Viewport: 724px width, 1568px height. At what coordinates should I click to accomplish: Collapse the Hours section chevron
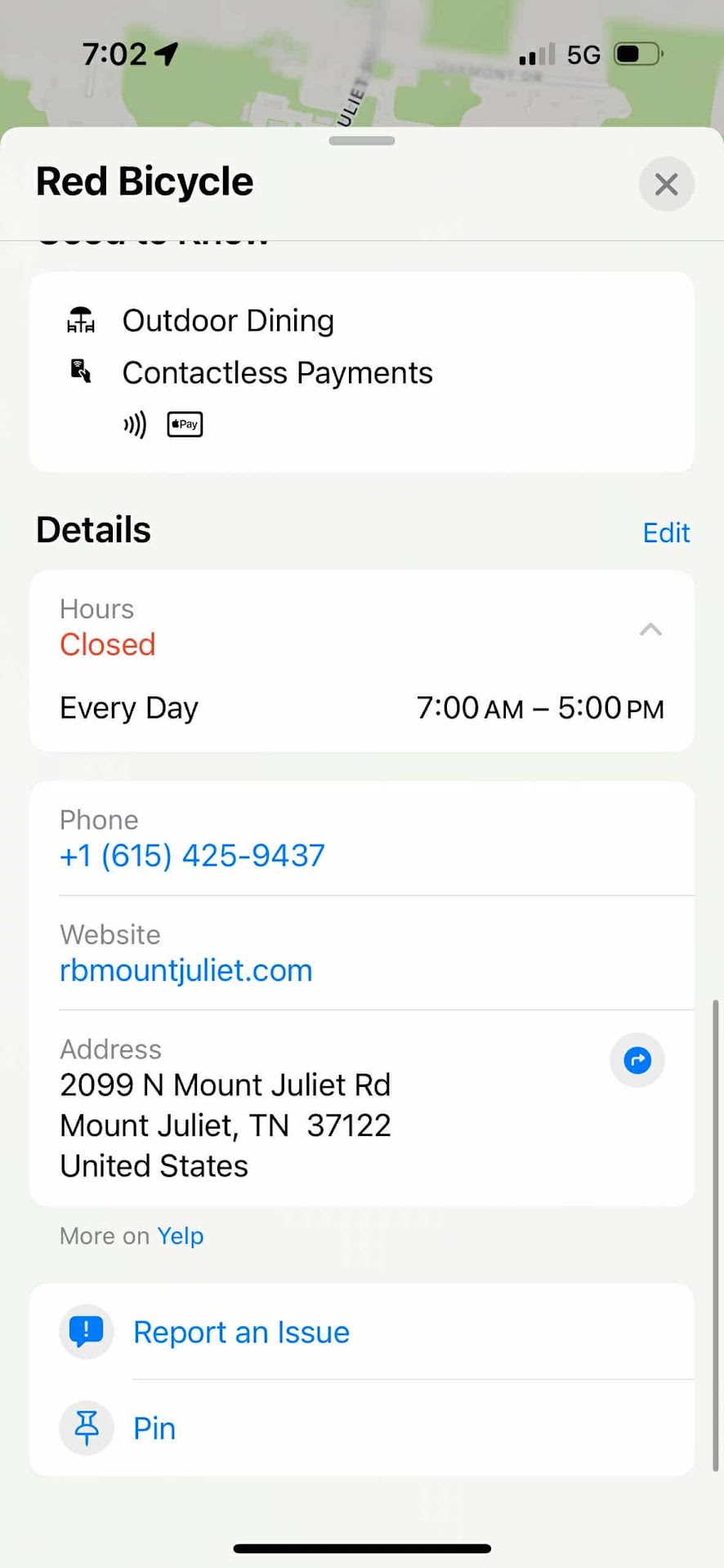coord(650,630)
